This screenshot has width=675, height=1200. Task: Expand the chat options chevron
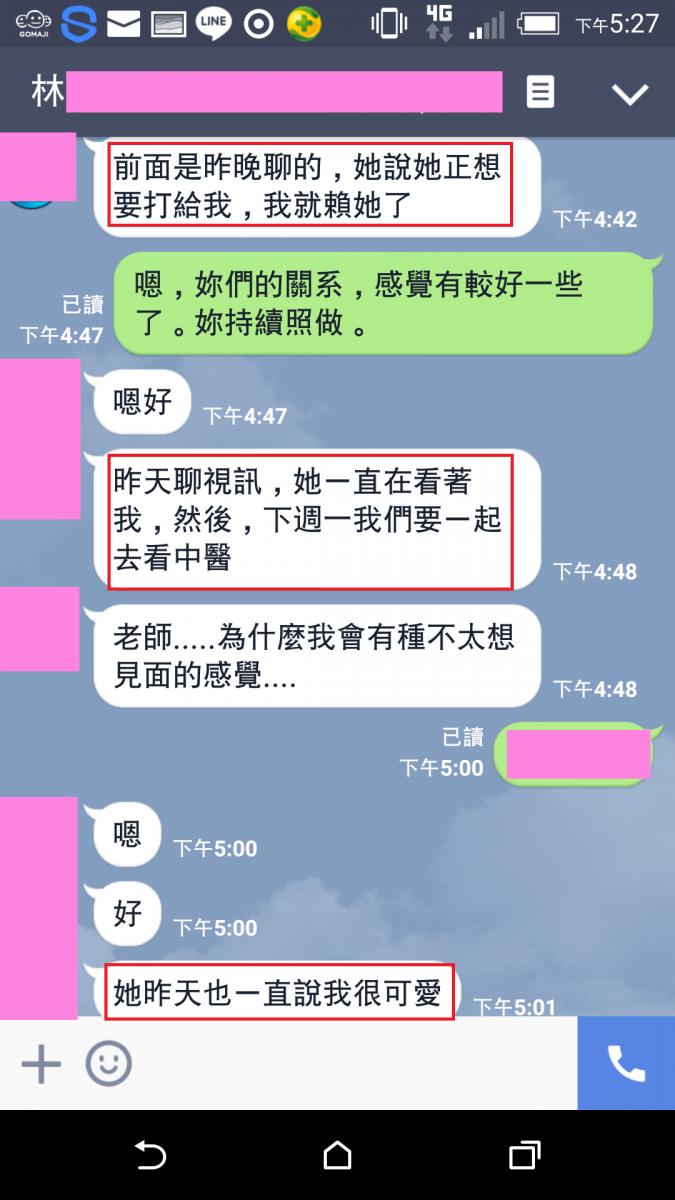click(630, 94)
